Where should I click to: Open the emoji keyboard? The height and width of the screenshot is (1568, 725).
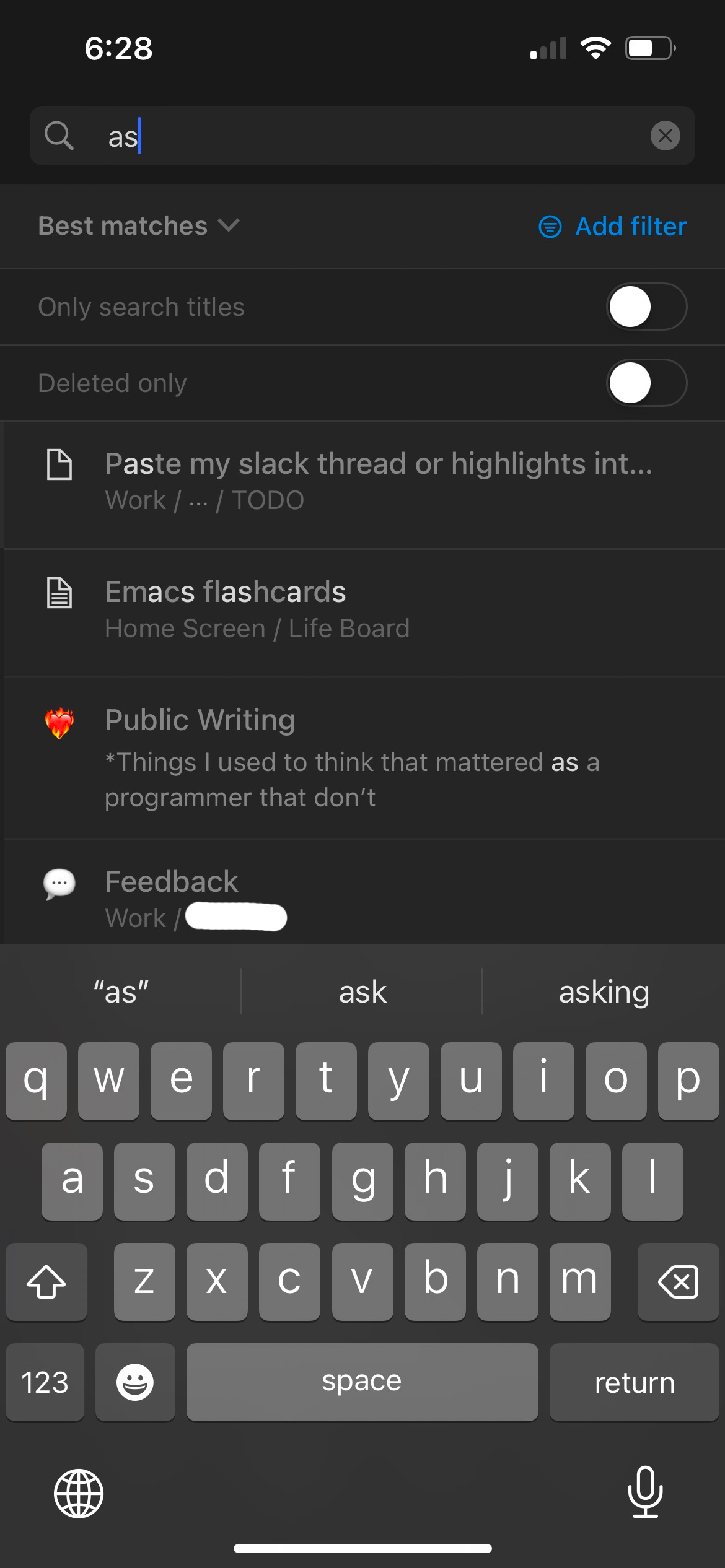click(135, 1382)
